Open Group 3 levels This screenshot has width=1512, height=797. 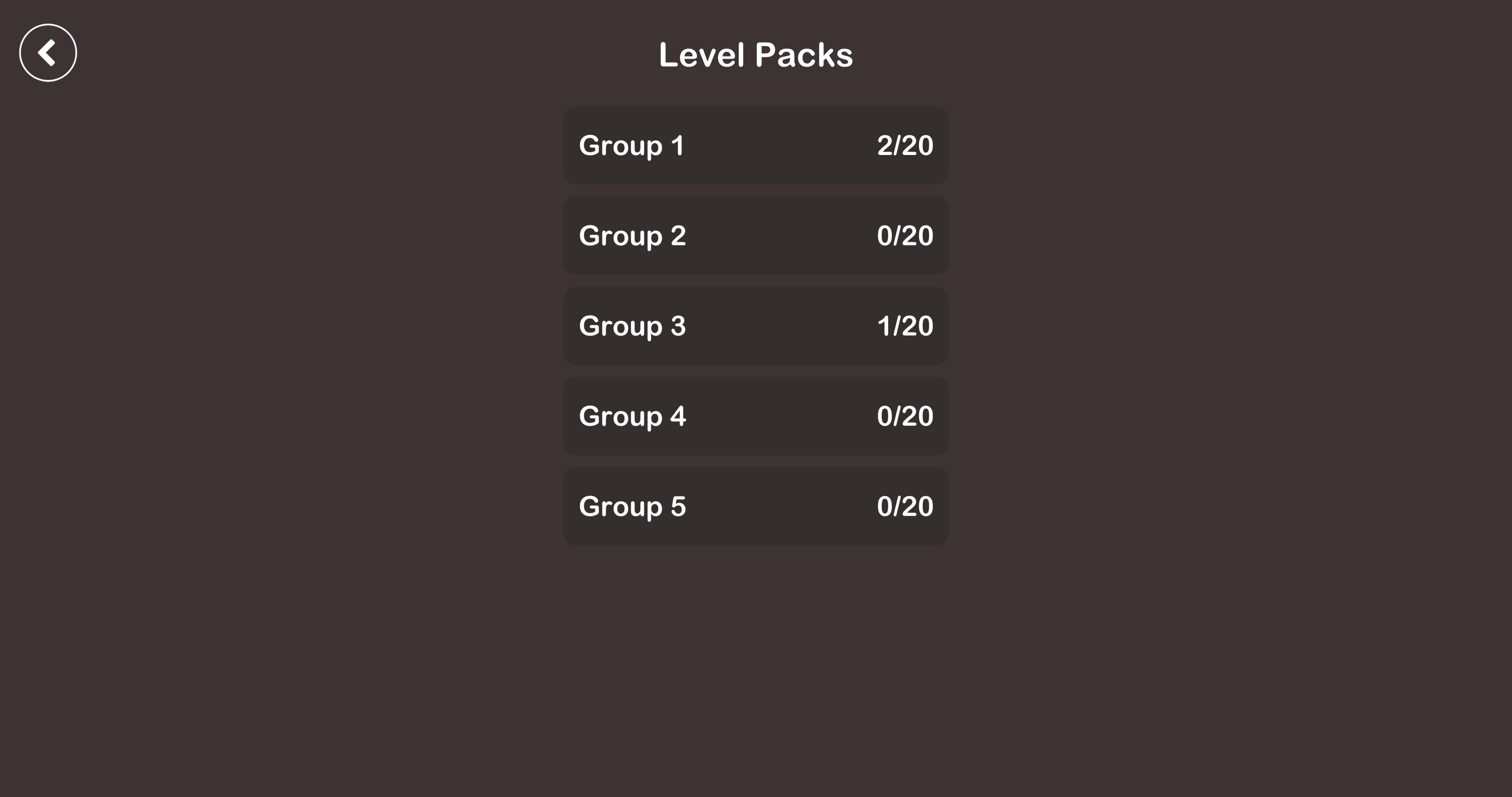point(755,326)
